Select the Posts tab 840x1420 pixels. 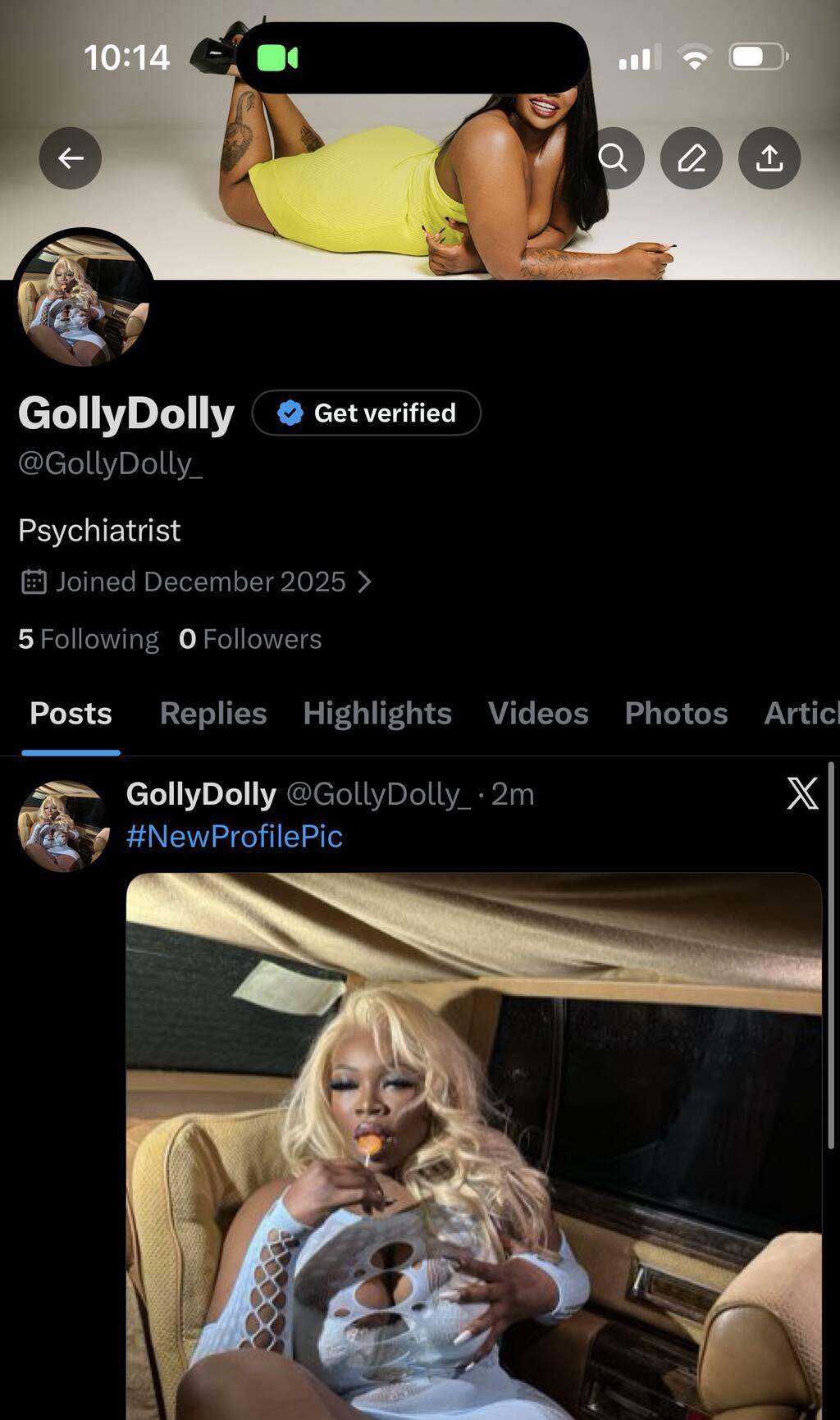[71, 714]
